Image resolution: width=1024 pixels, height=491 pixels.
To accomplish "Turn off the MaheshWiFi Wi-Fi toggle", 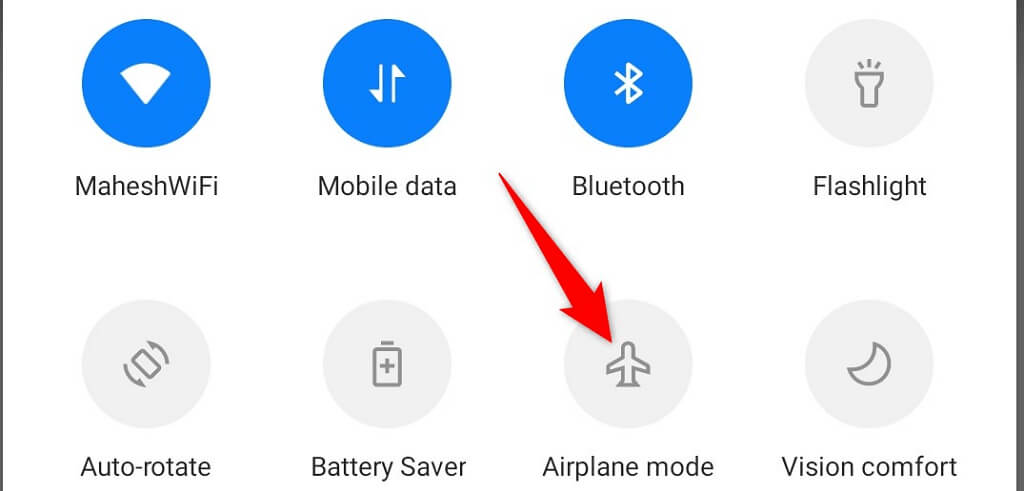I will (146, 84).
